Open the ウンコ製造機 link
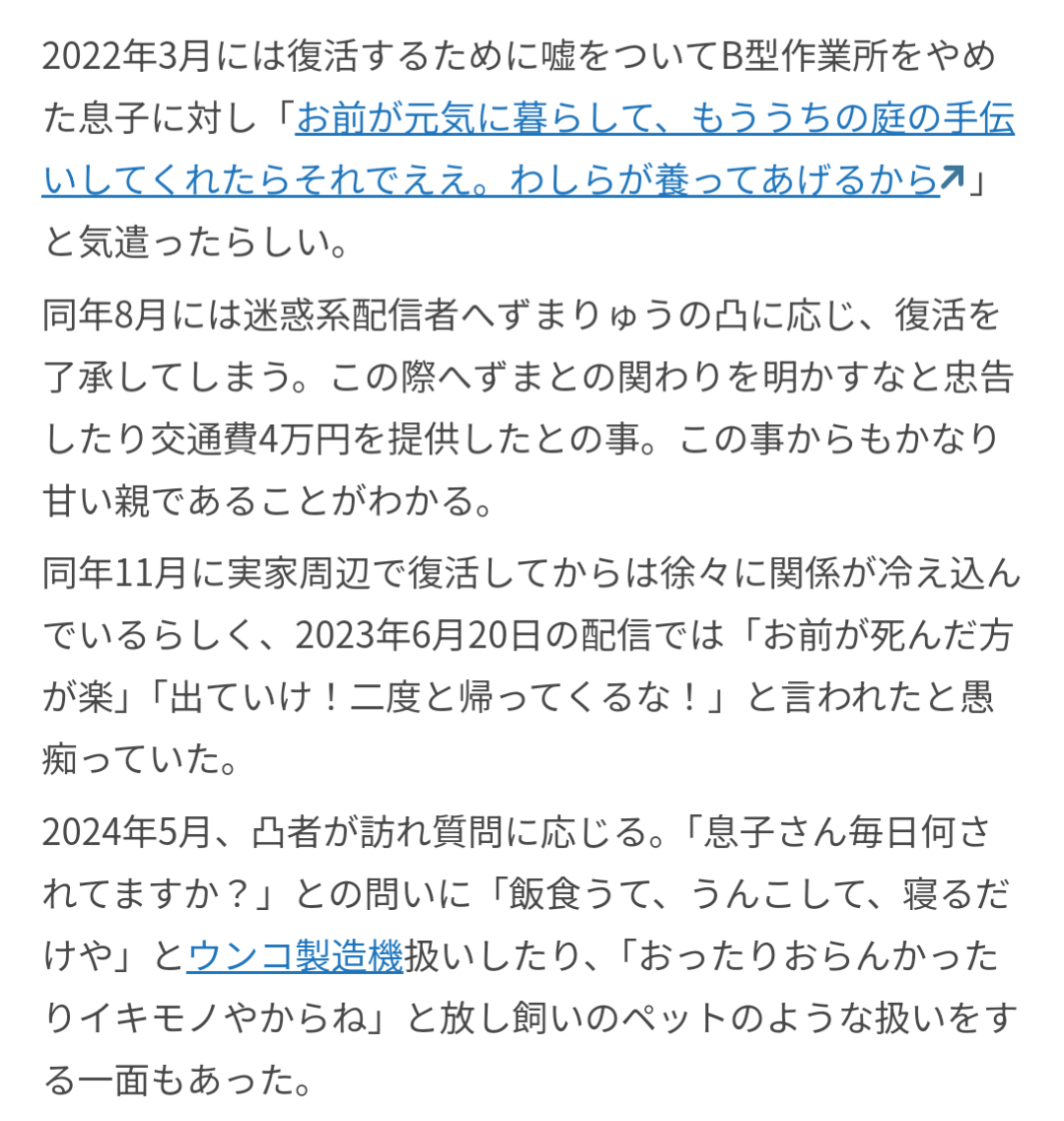 (x=295, y=955)
